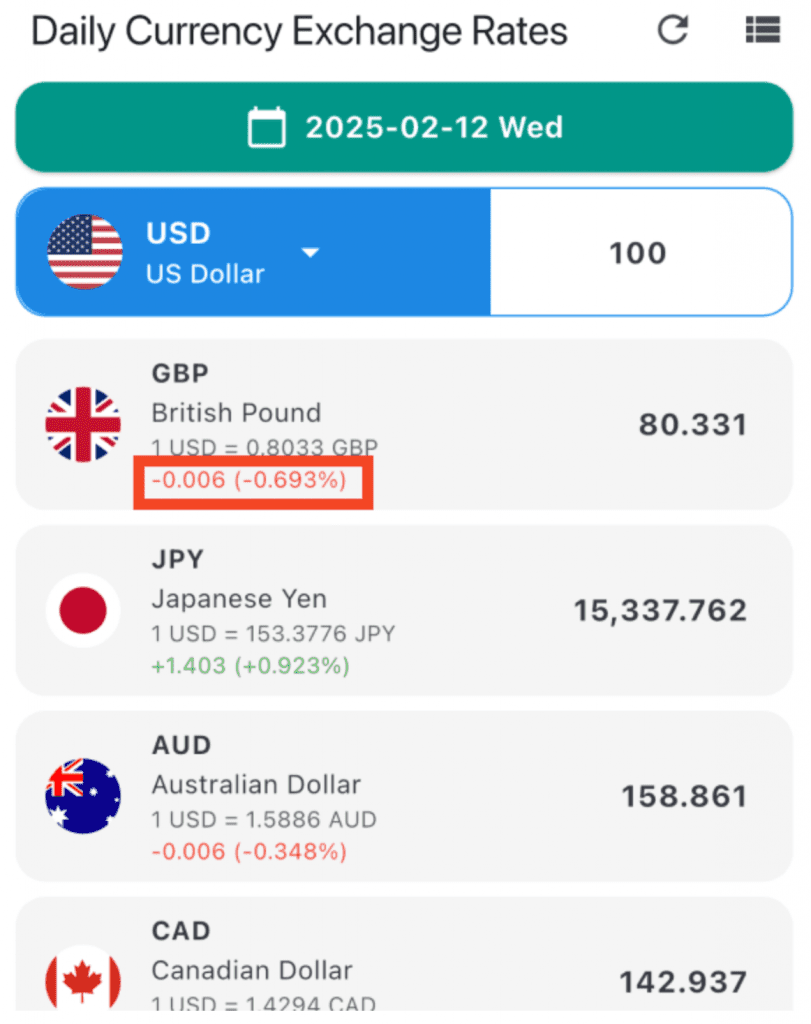The height and width of the screenshot is (1024, 811).
Task: Open the base currency dropdown arrow
Action: point(311,254)
